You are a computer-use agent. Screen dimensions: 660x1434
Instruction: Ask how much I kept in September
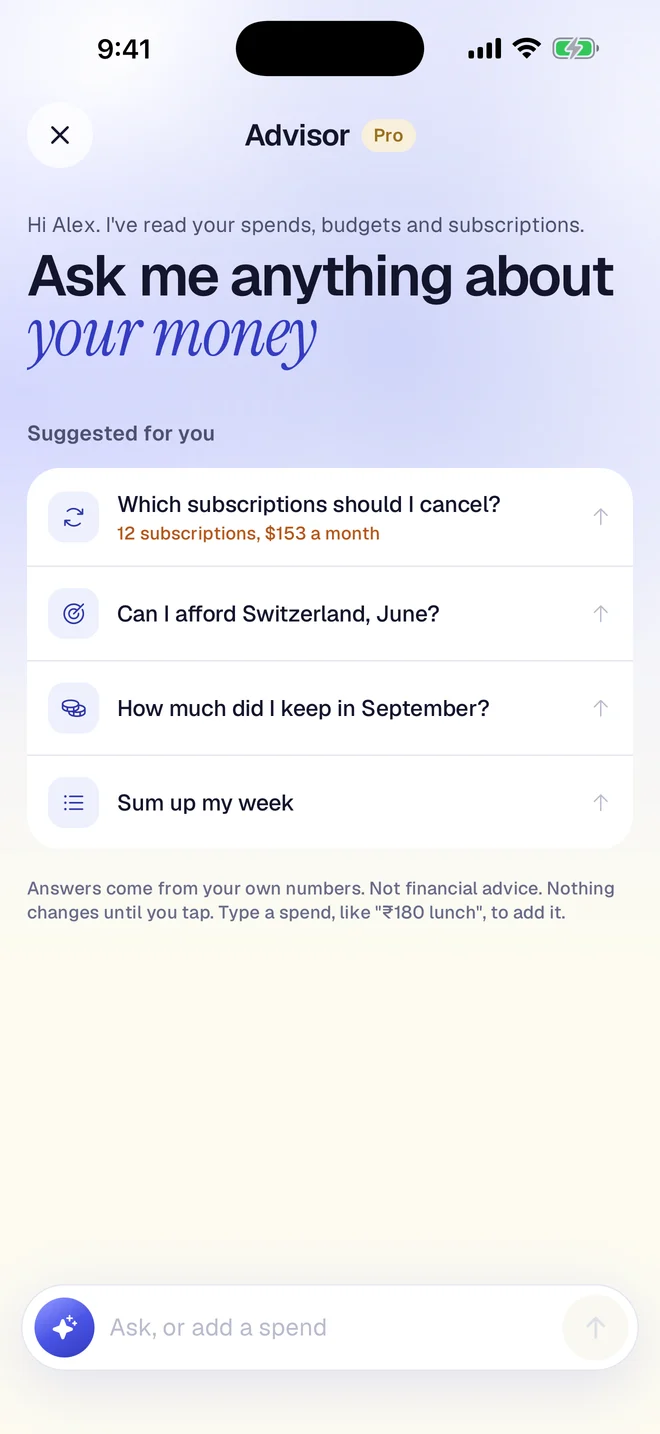330,708
